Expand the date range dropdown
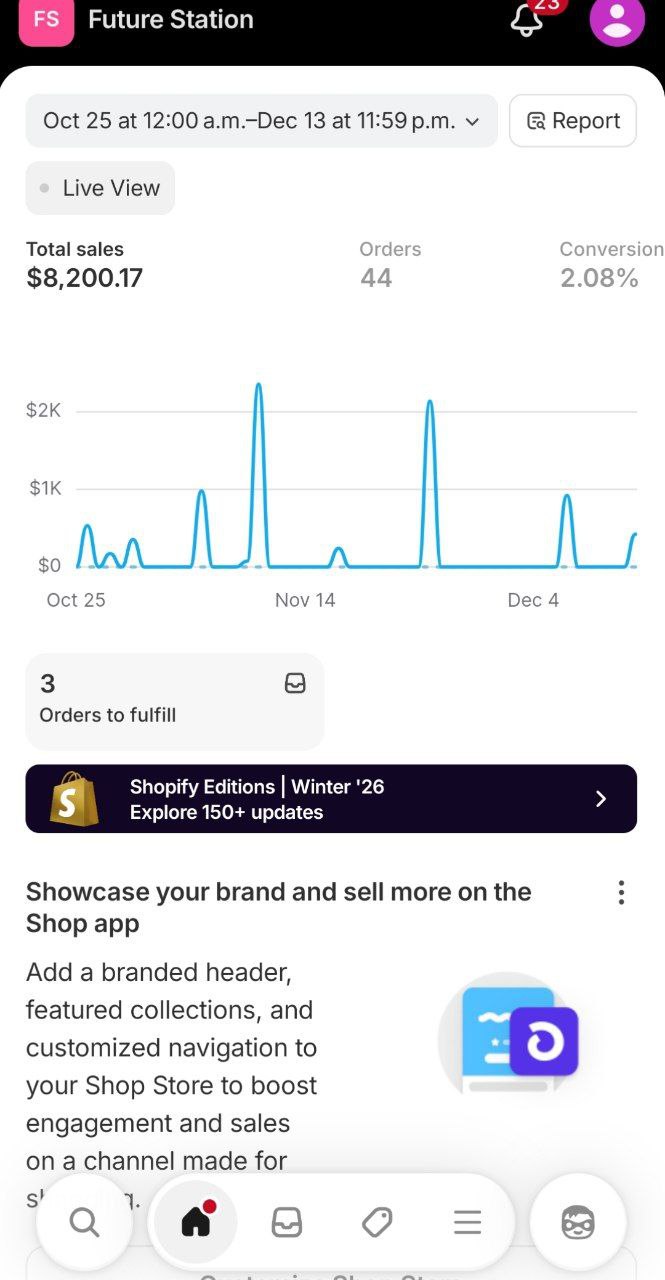 click(261, 121)
